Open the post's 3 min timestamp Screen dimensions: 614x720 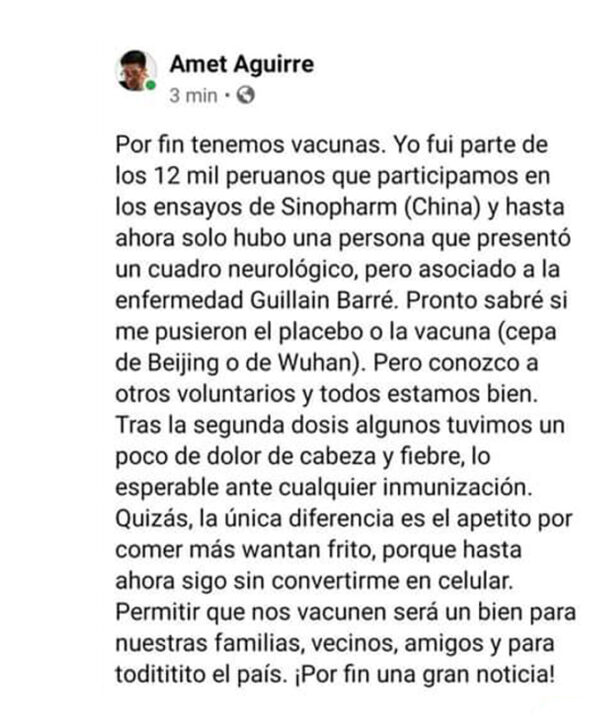[x=194, y=96]
